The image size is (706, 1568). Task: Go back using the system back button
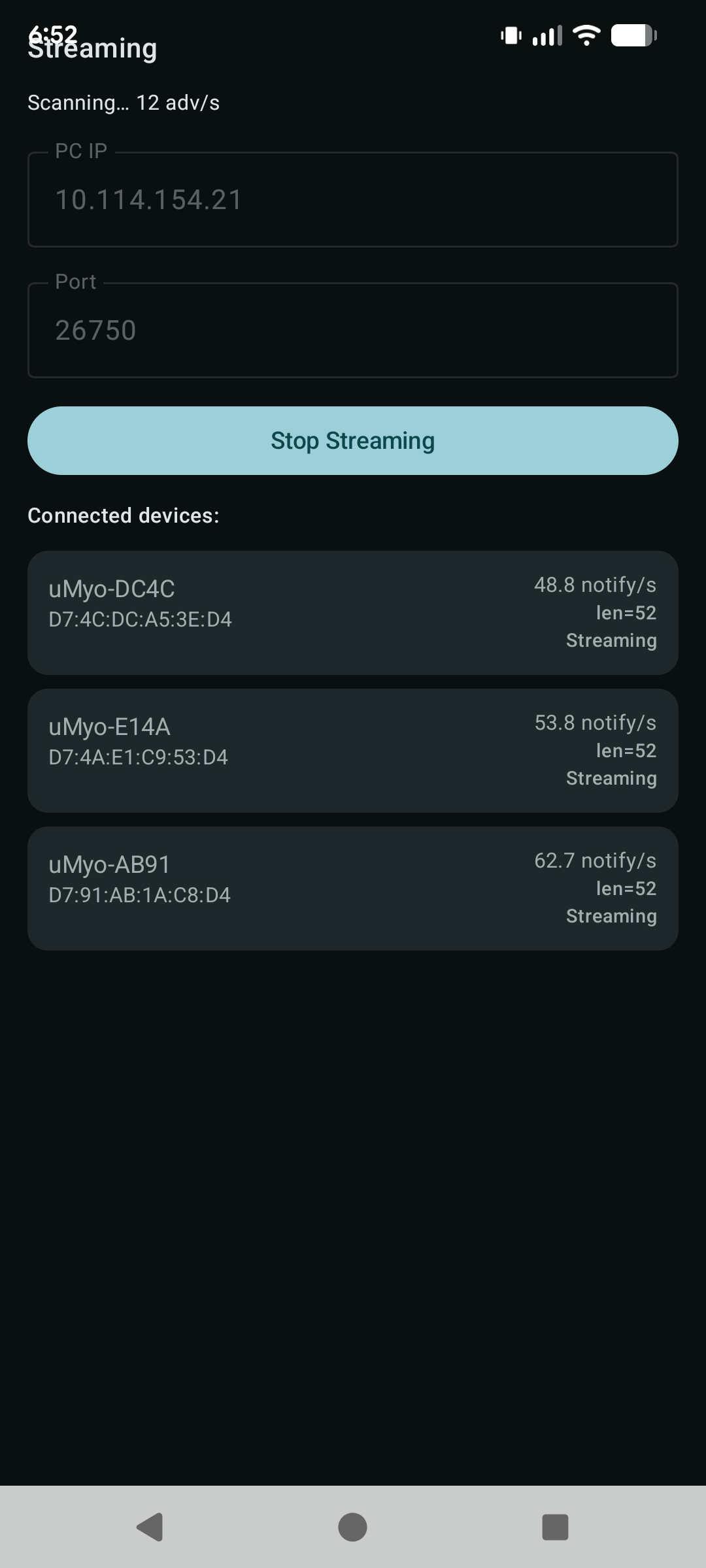tap(150, 1527)
